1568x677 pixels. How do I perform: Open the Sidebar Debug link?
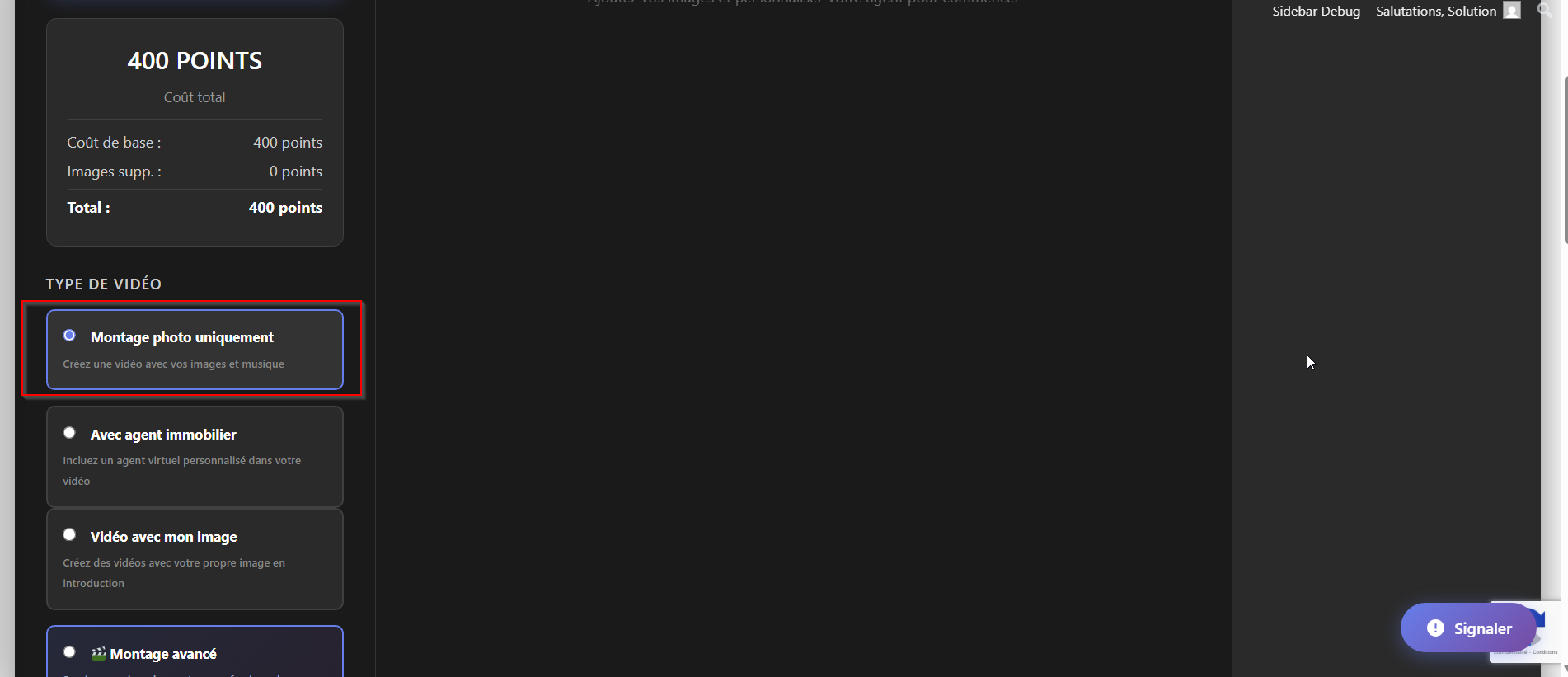coord(1316,12)
